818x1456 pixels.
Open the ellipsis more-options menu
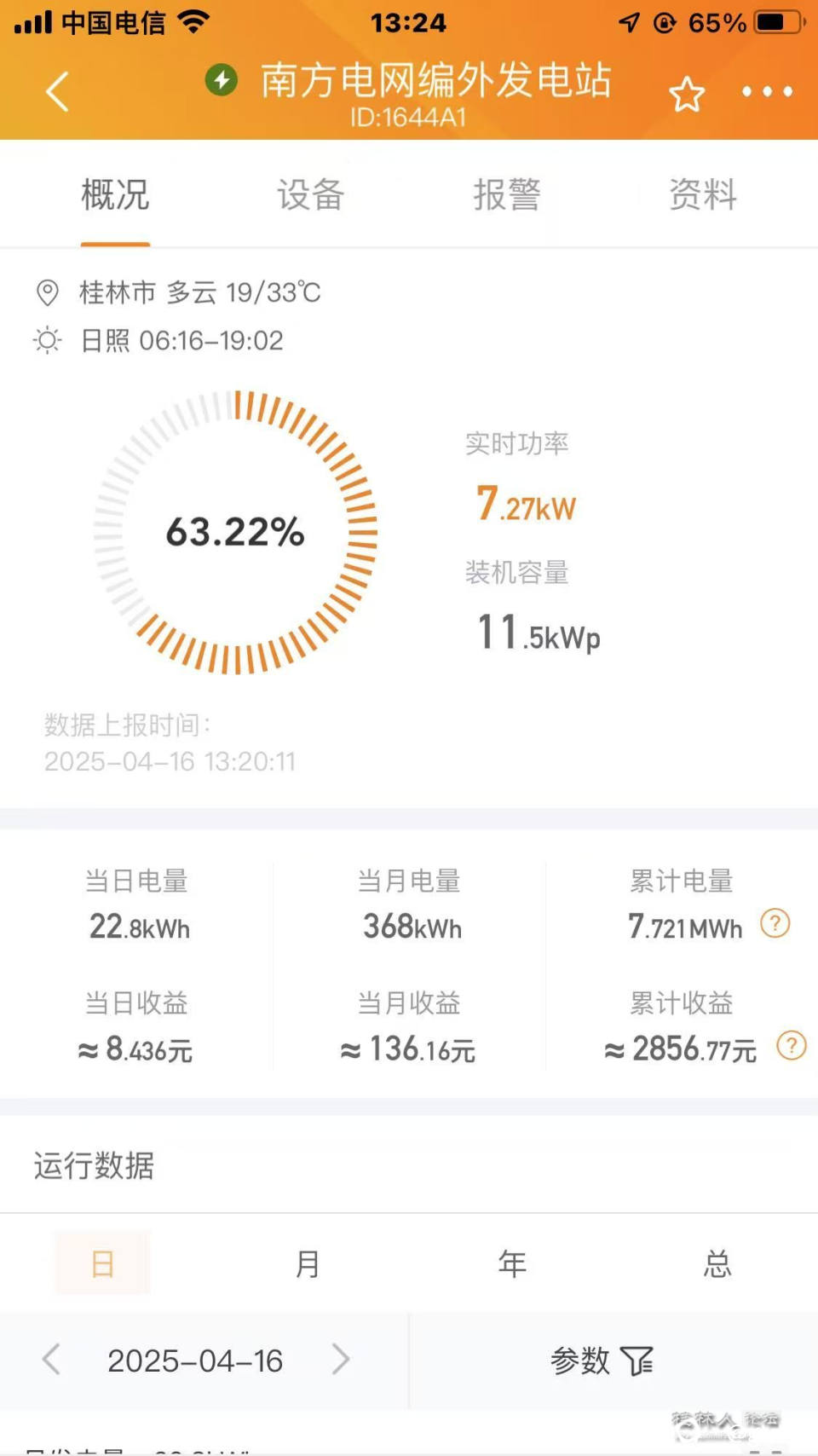[x=764, y=92]
